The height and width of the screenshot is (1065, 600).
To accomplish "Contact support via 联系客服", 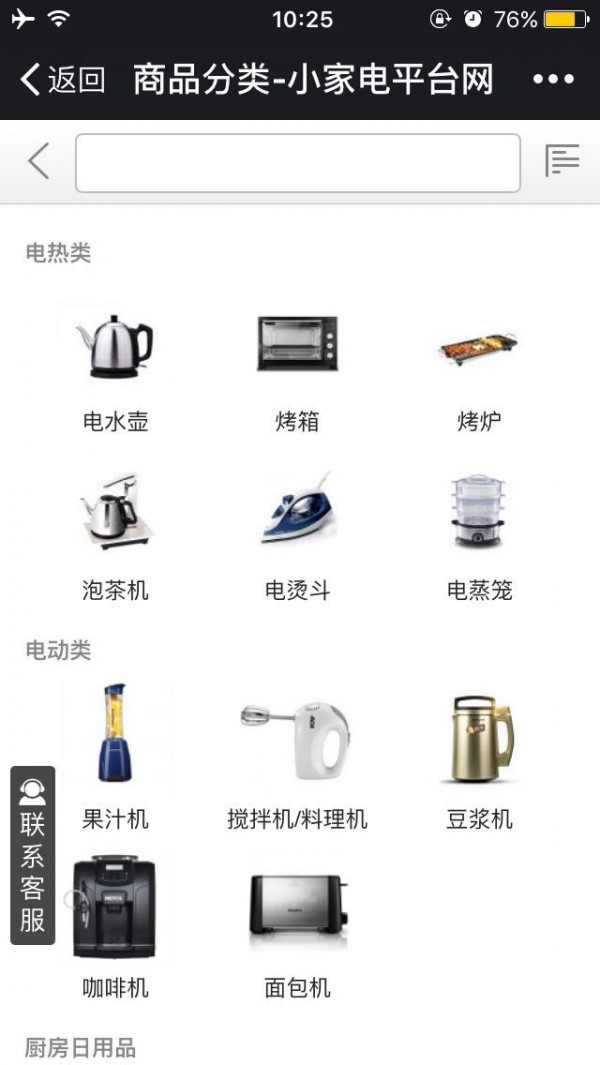I will point(32,856).
